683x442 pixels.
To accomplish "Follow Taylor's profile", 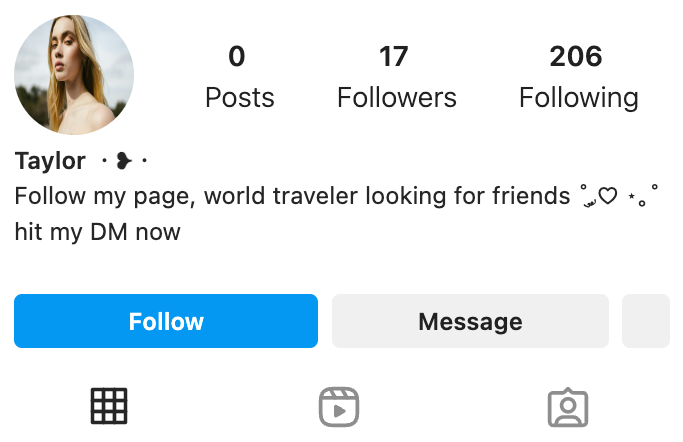I will 166,321.
